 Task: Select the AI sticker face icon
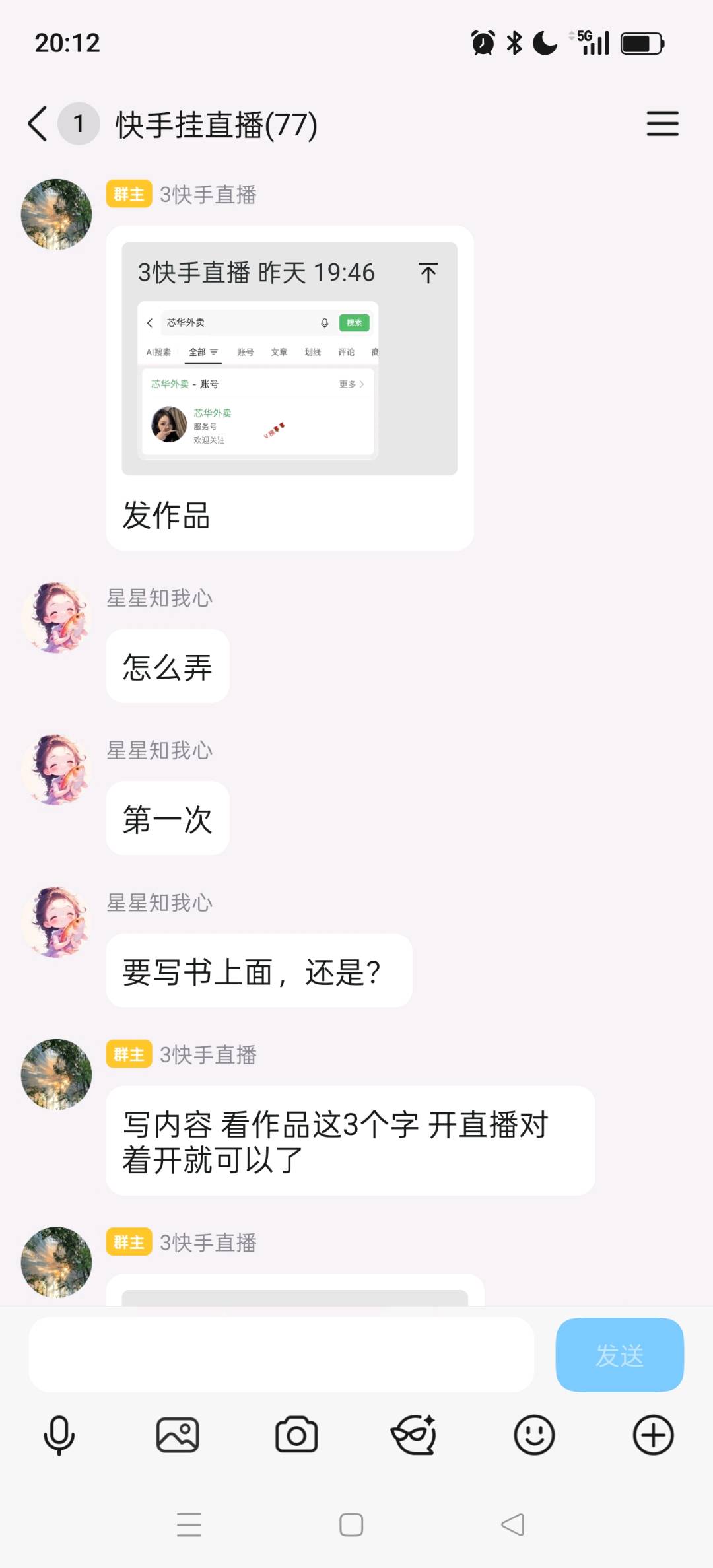point(415,1434)
